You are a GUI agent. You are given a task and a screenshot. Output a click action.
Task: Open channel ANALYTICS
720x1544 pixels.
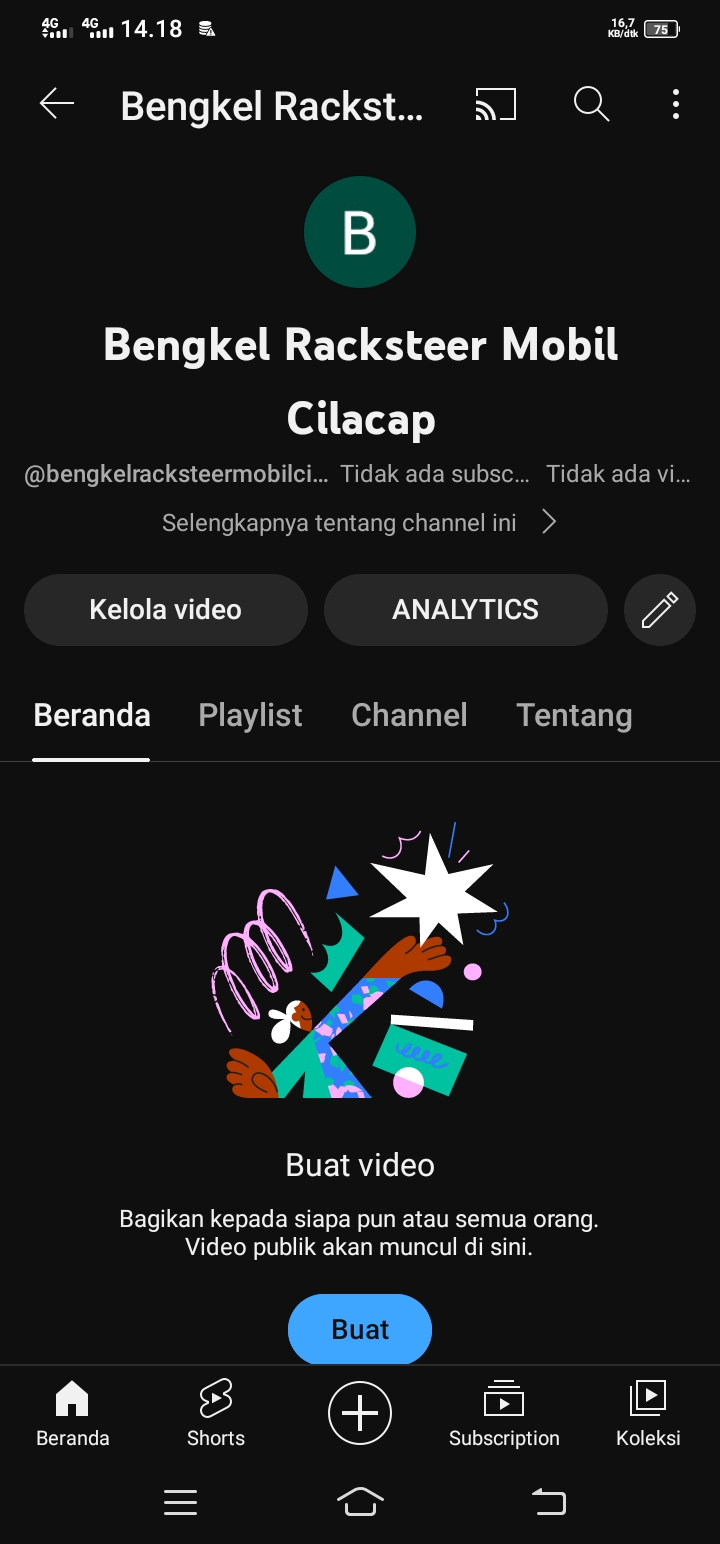(x=465, y=610)
